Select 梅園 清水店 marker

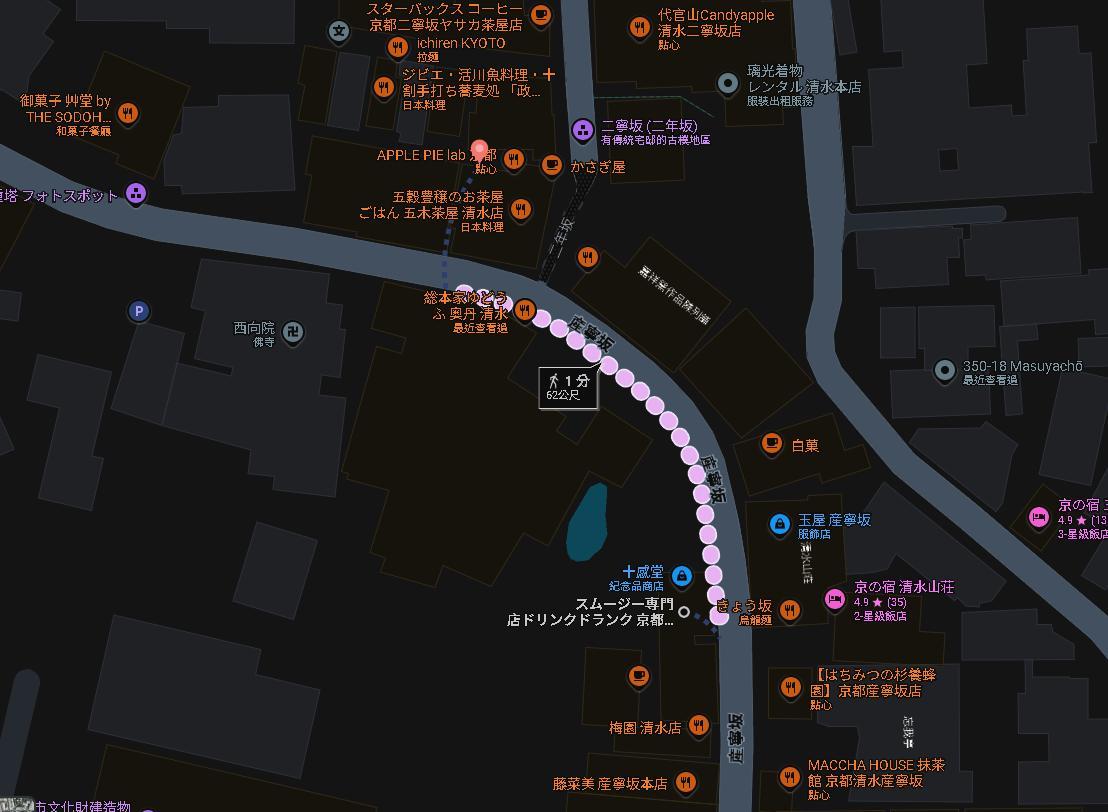tap(699, 726)
